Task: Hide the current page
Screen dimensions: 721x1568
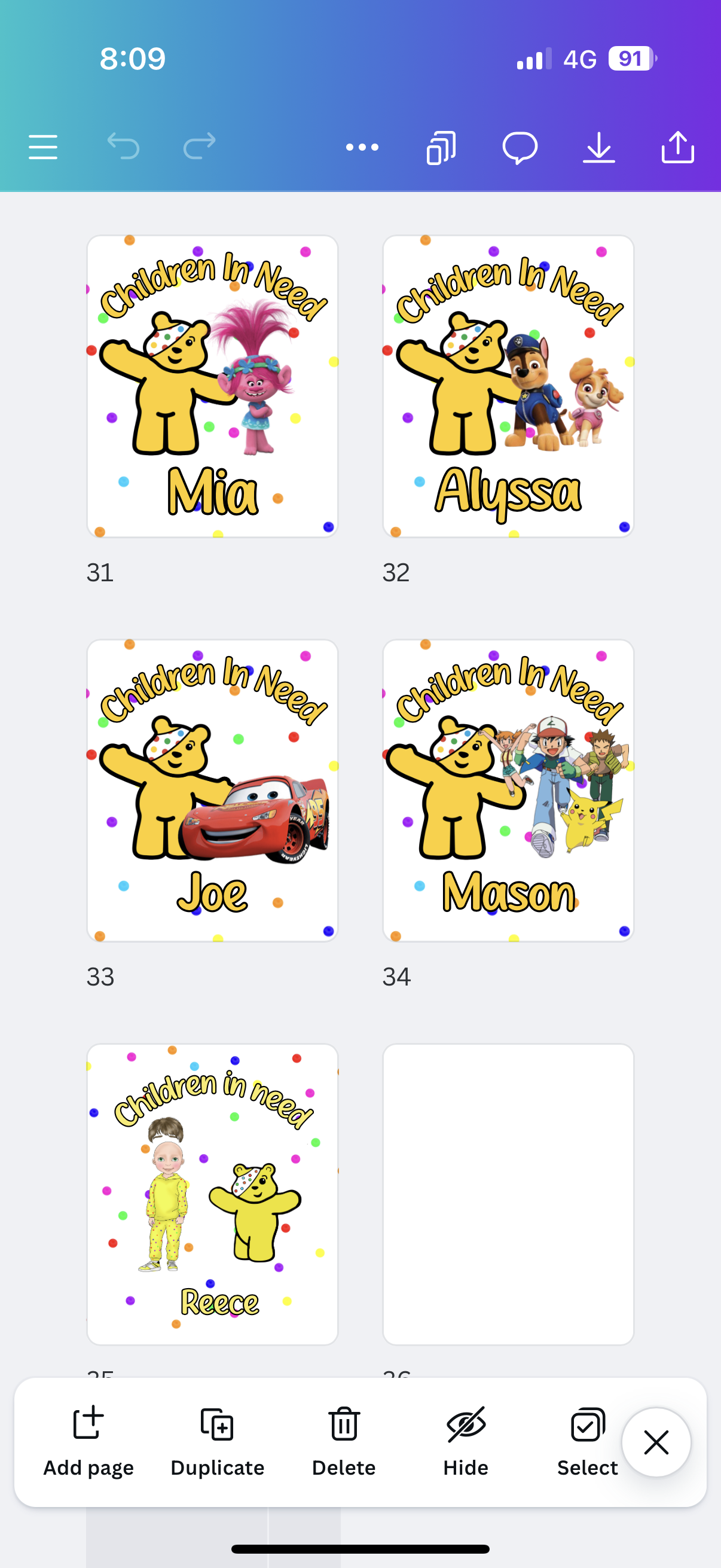Action: (x=466, y=1441)
